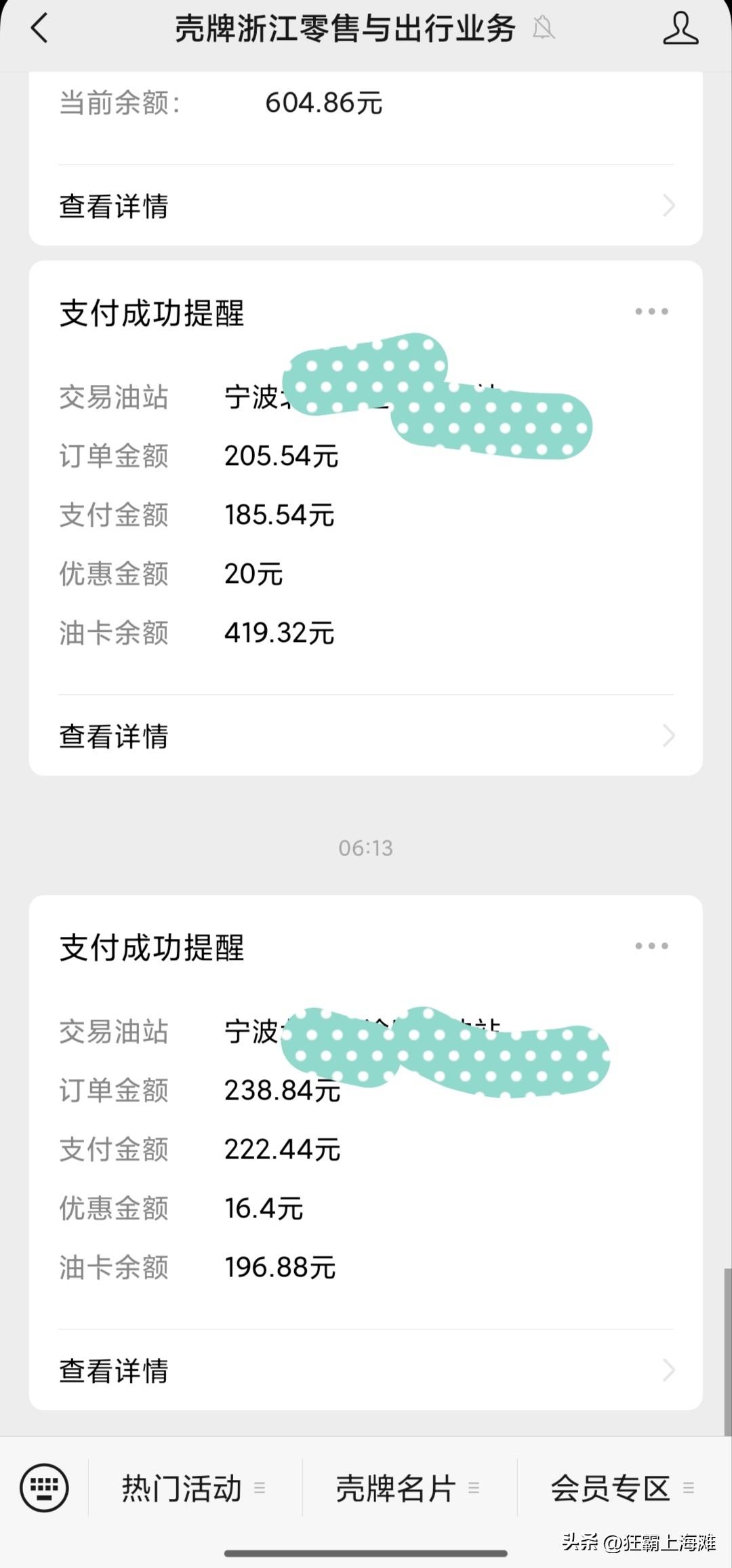Open more options on the first payment notice

point(650,311)
